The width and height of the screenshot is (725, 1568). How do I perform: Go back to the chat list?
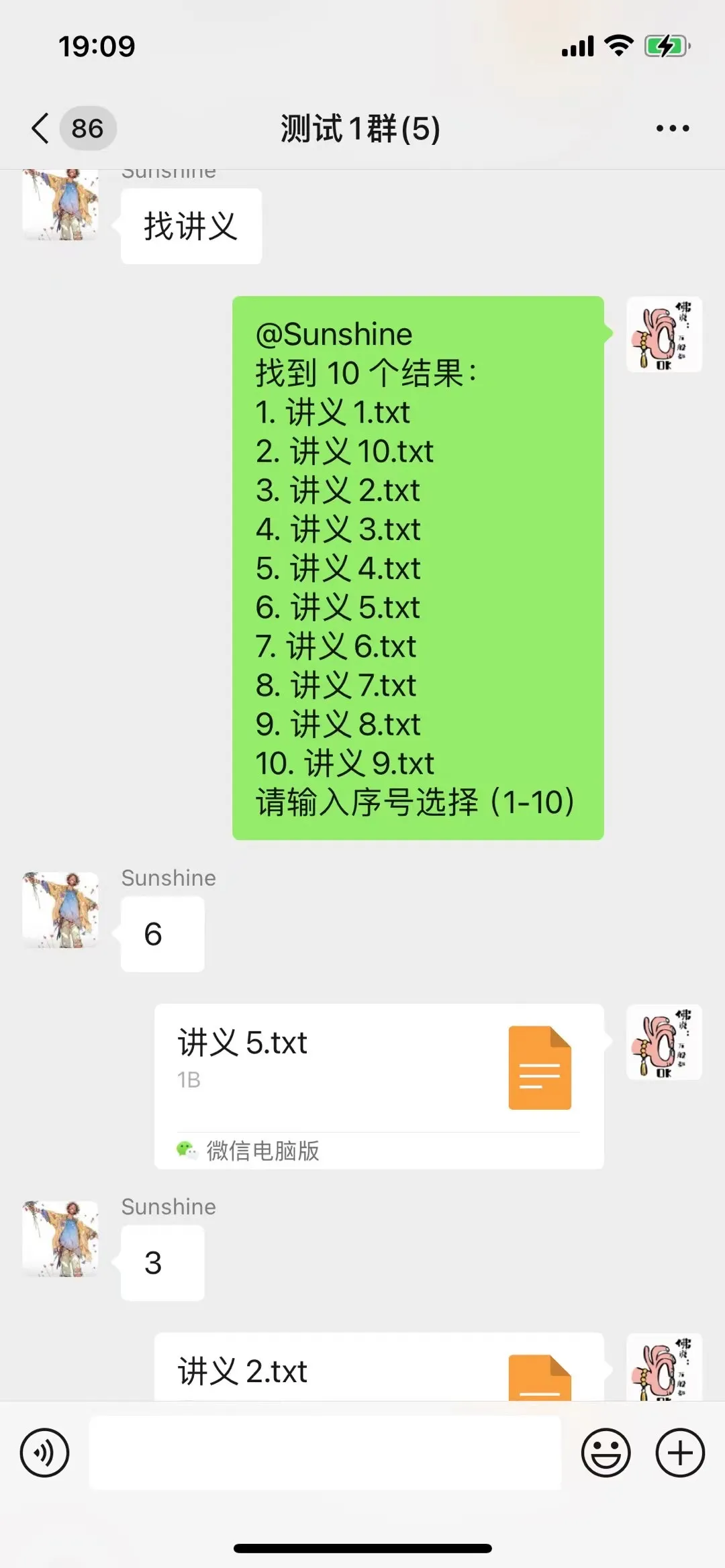tap(42, 128)
